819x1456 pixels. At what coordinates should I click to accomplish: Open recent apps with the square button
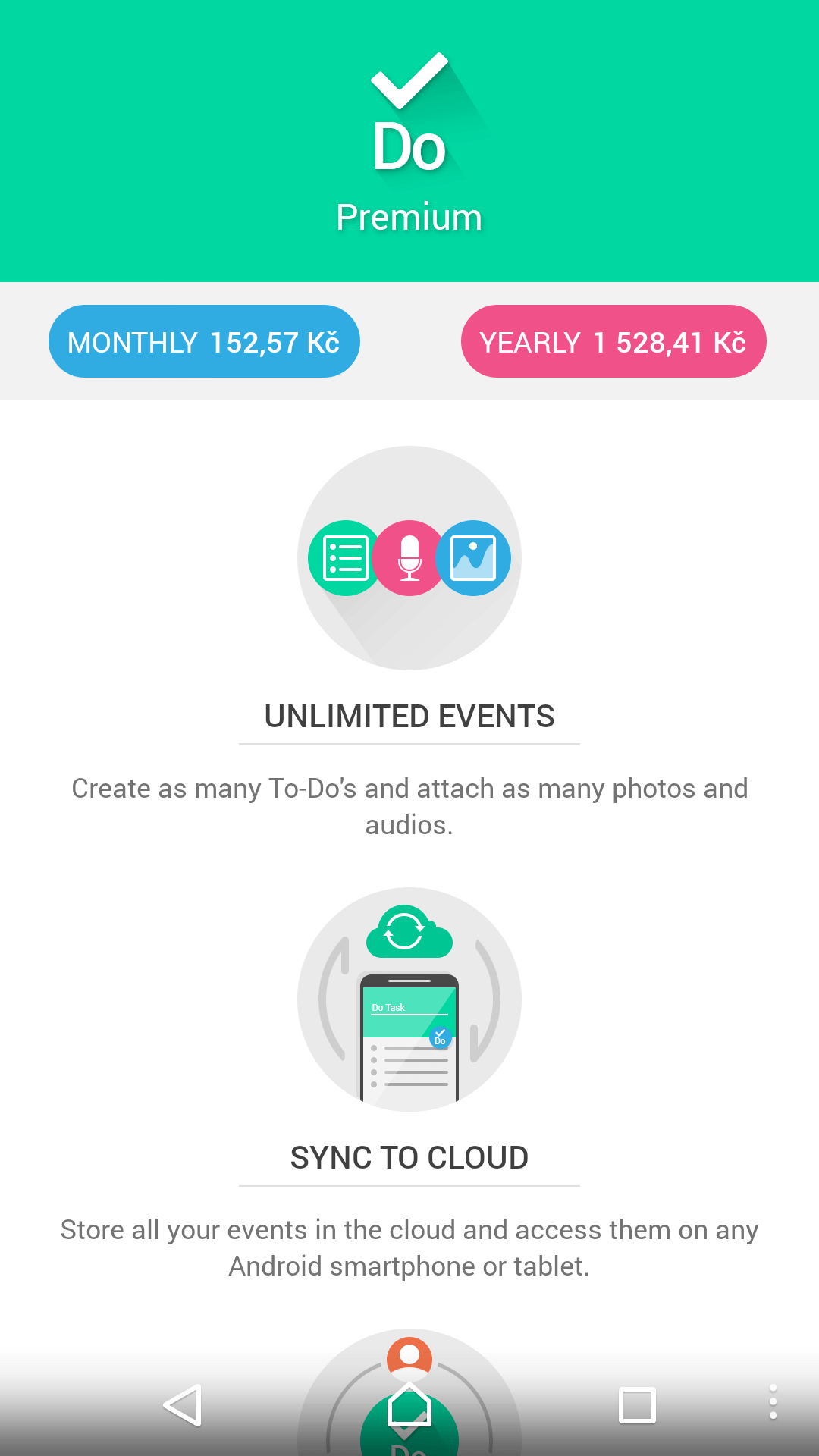click(x=637, y=1405)
